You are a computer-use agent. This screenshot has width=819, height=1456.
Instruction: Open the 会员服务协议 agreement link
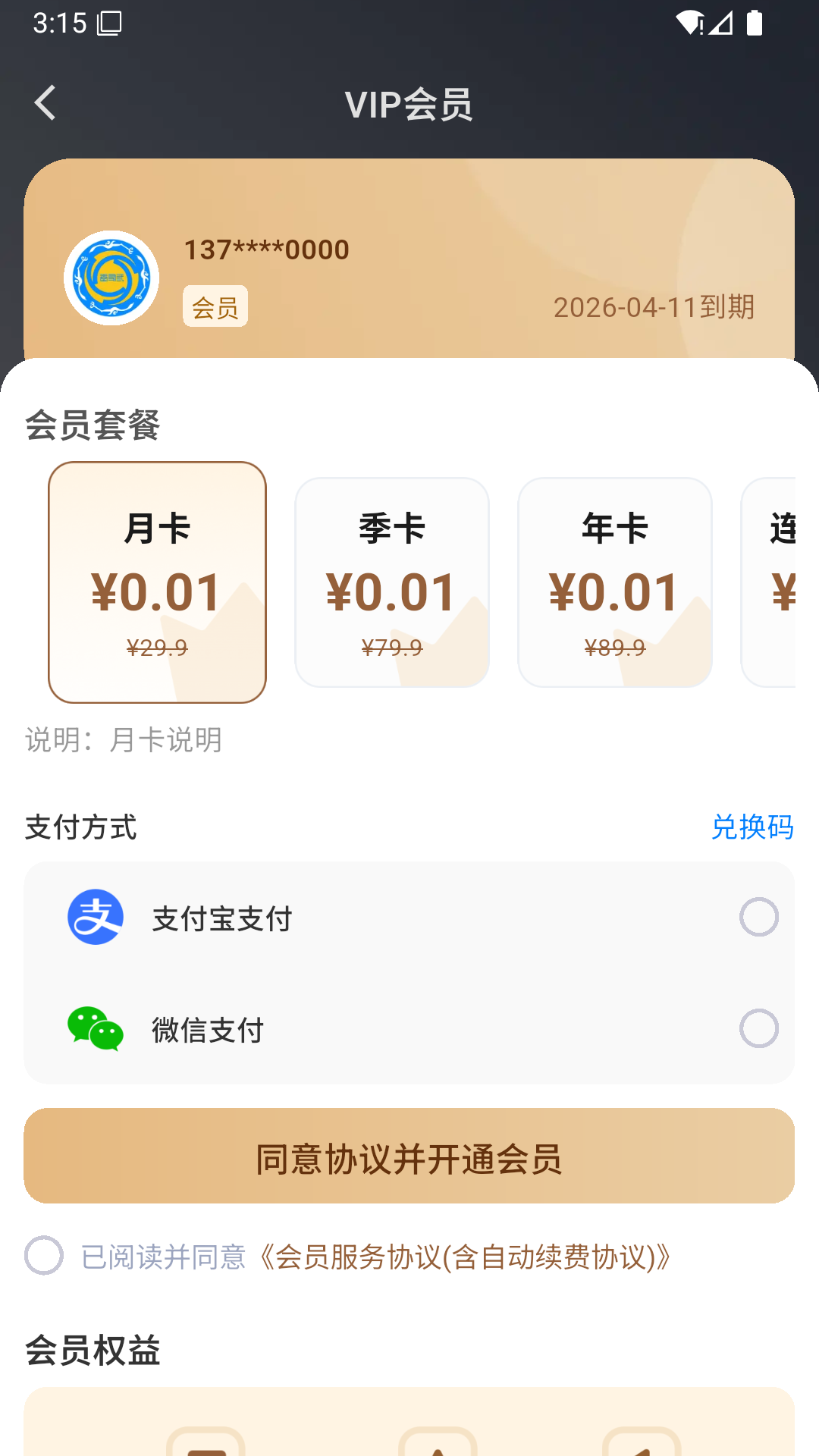point(465,1257)
